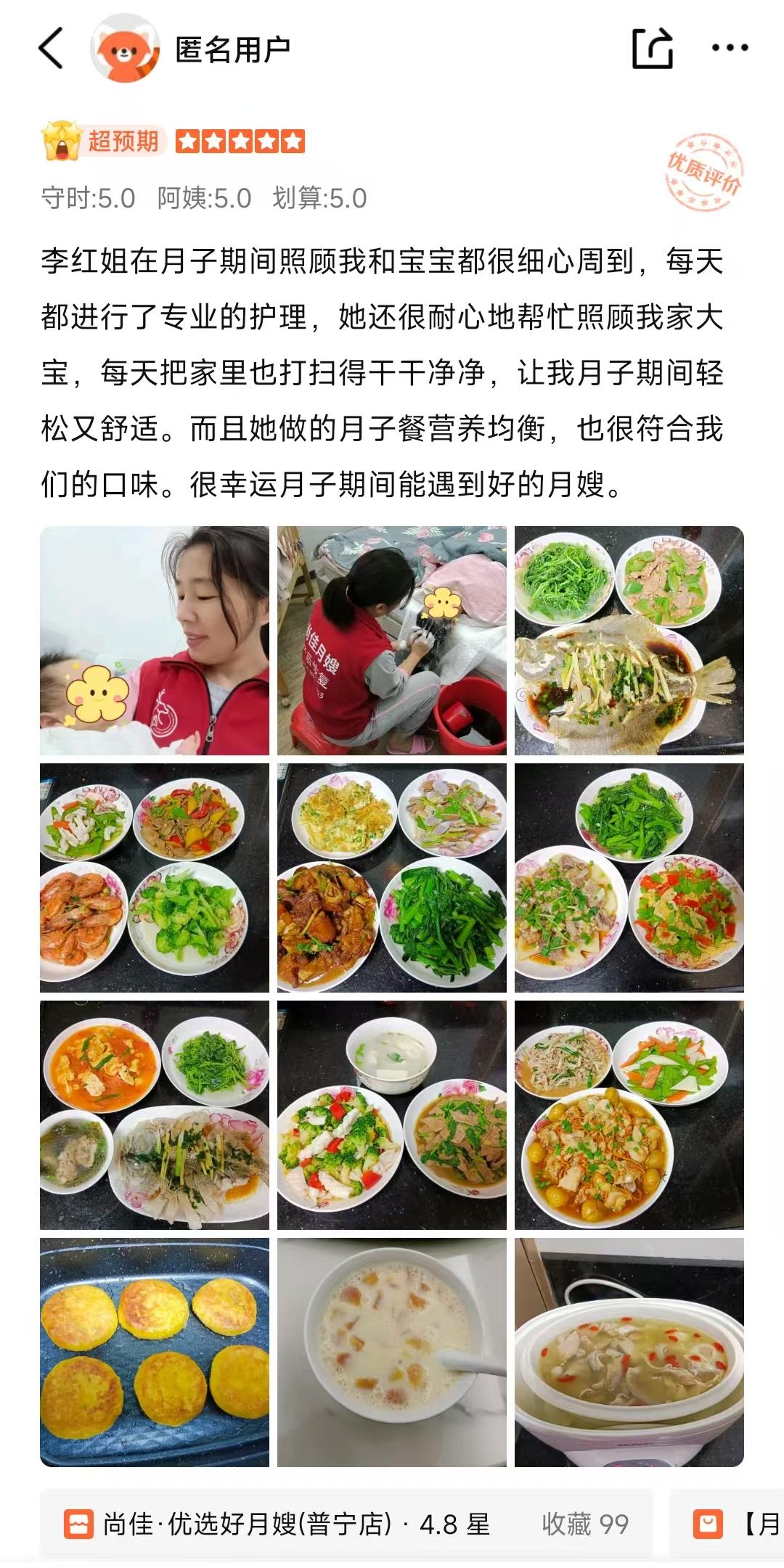The height and width of the screenshot is (1568, 784).
Task: View the chicken with potatoes dish photo
Action: click(629, 1115)
